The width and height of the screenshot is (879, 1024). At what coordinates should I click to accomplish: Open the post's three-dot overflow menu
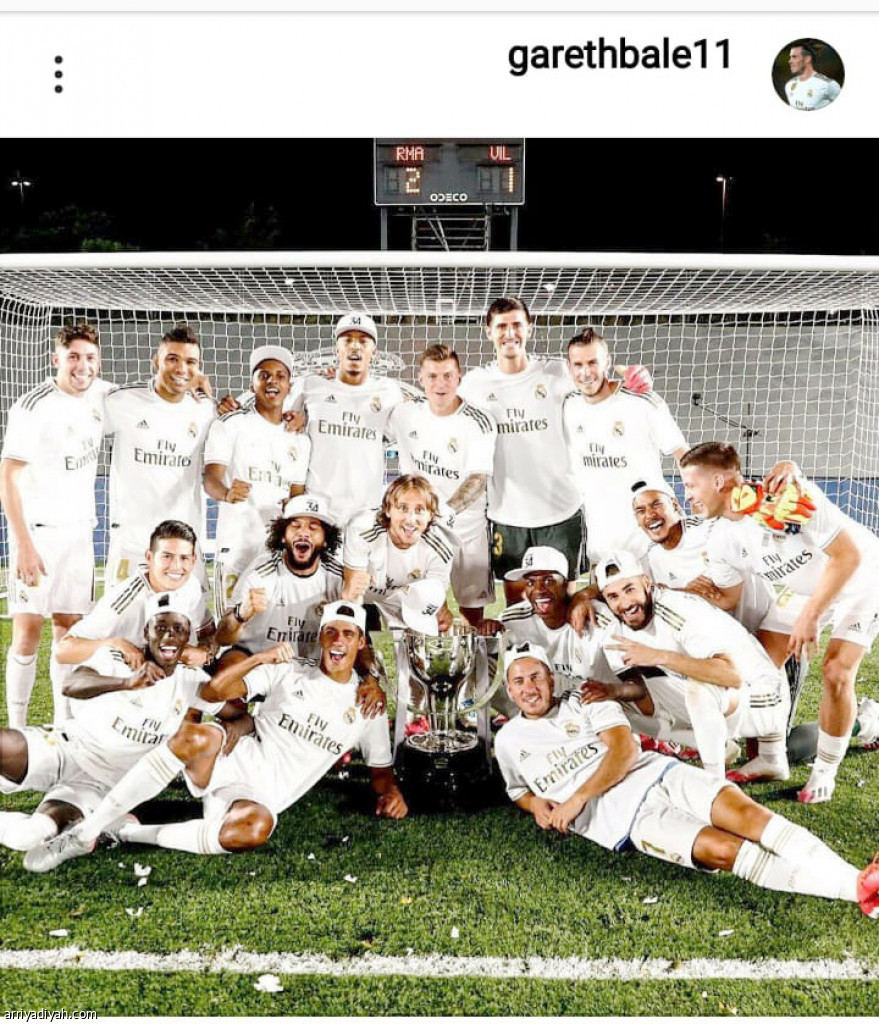coord(58,74)
